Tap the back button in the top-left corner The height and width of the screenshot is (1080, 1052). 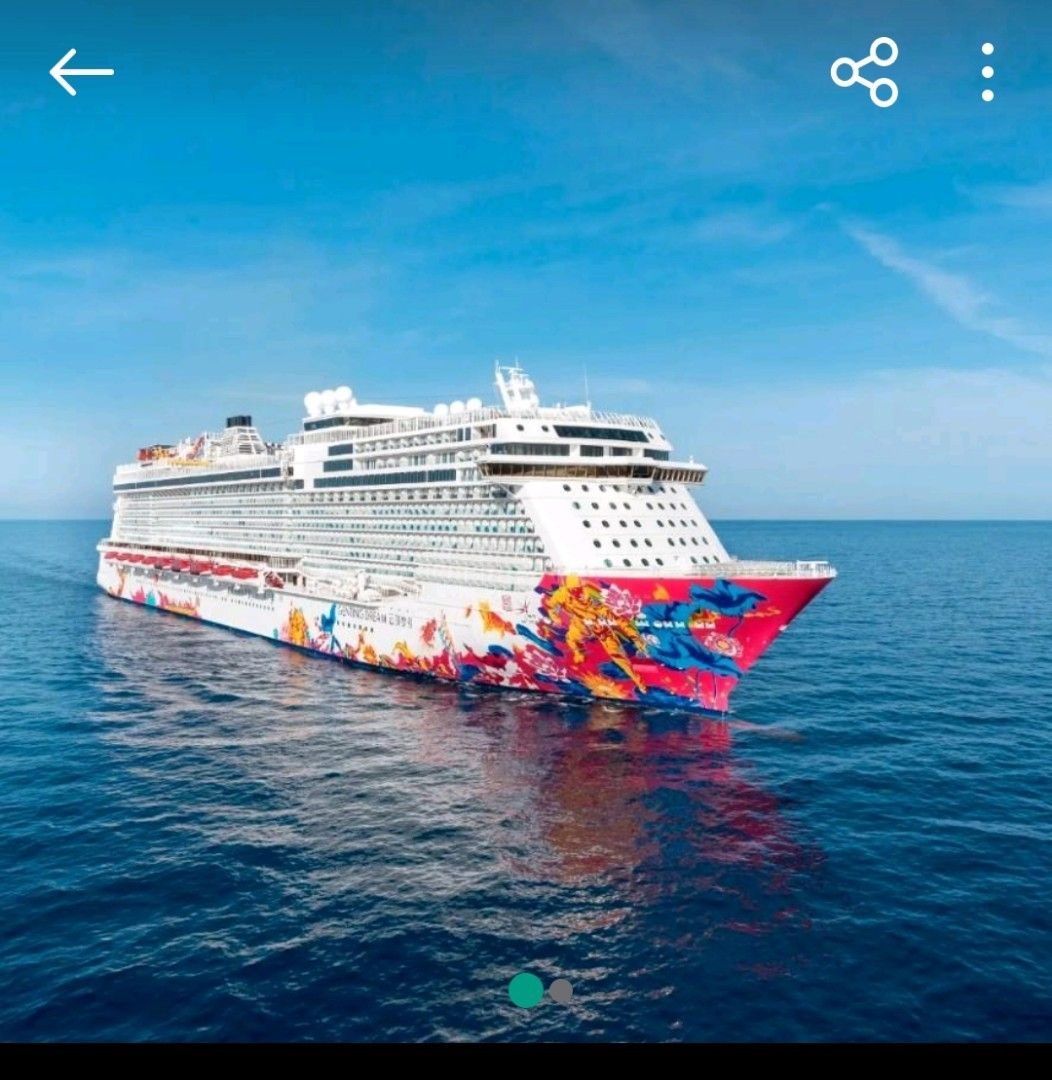point(80,71)
